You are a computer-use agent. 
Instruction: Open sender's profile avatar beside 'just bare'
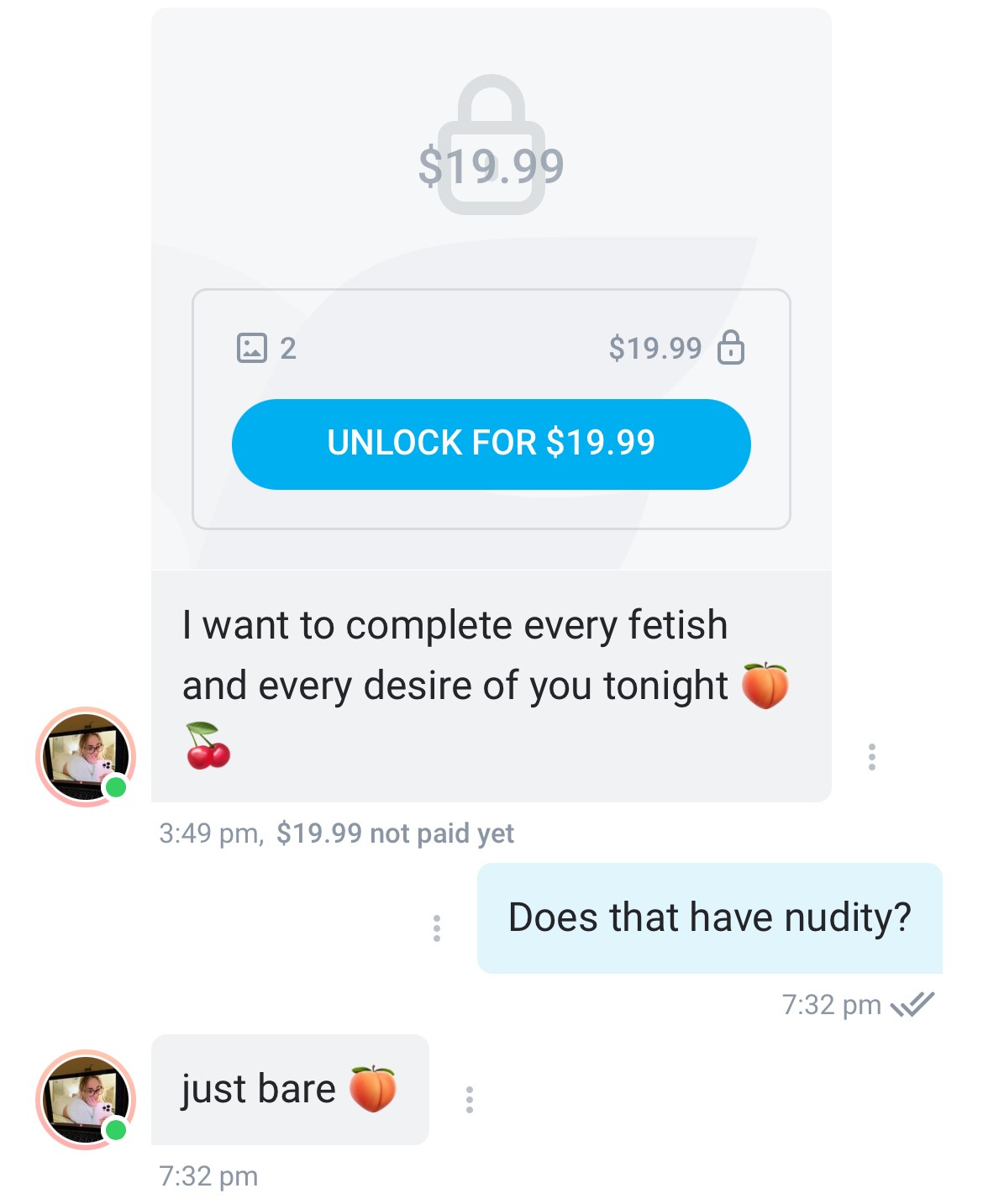(x=86, y=1100)
